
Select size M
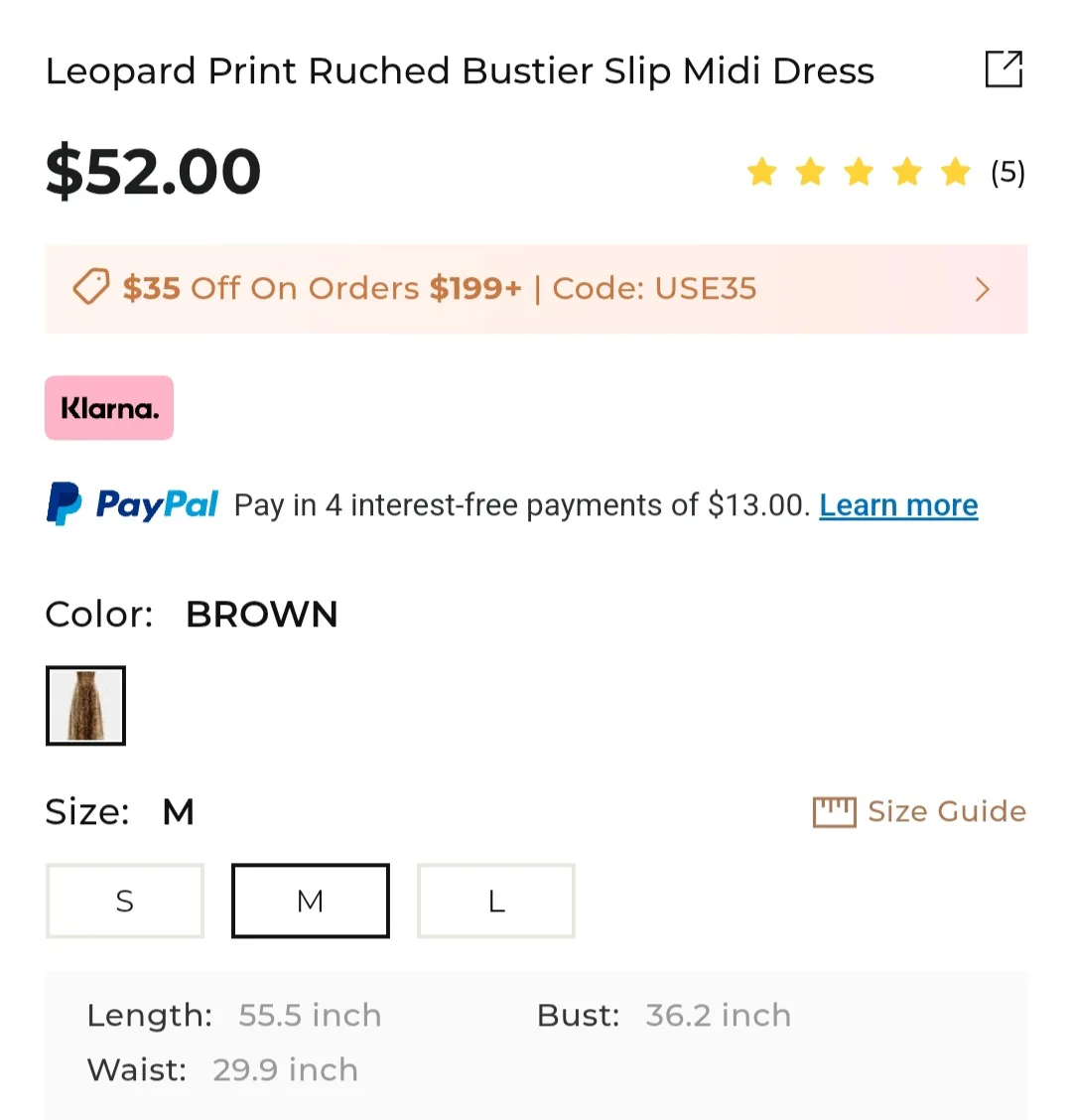click(310, 901)
